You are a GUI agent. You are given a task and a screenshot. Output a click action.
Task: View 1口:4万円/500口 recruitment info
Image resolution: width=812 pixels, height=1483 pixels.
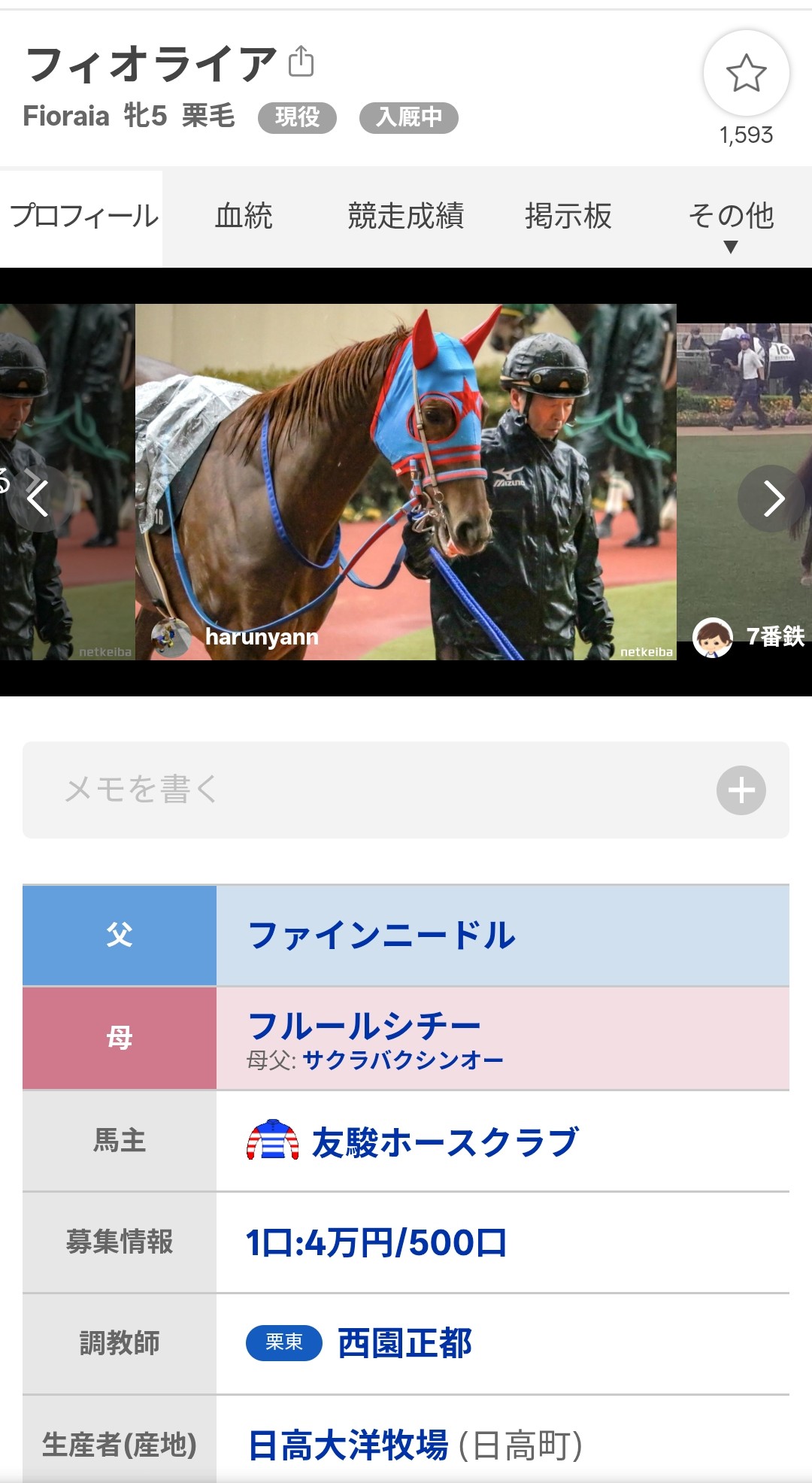pyautogui.click(x=376, y=1243)
